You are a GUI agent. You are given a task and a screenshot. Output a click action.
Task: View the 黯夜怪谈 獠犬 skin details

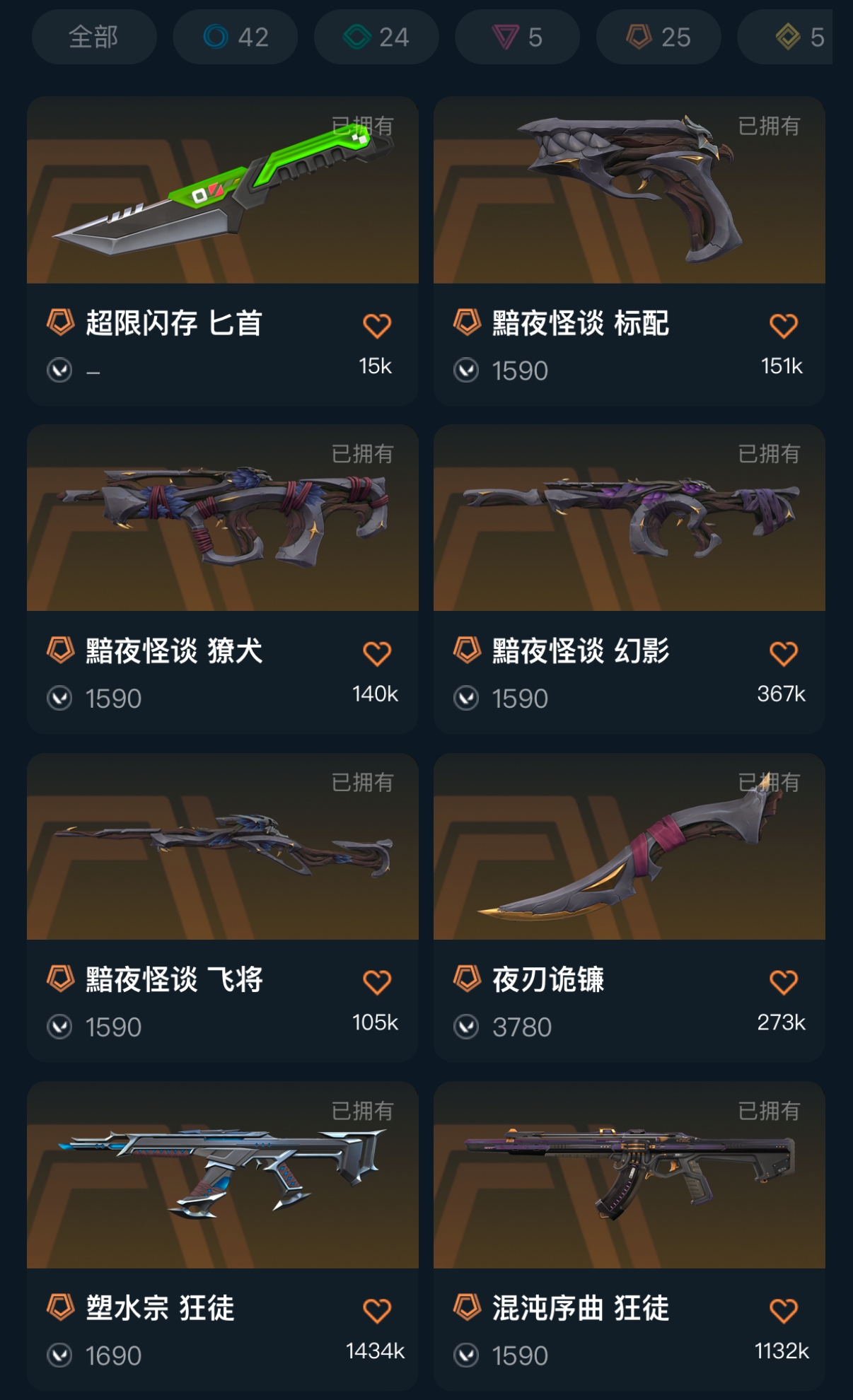tap(222, 518)
